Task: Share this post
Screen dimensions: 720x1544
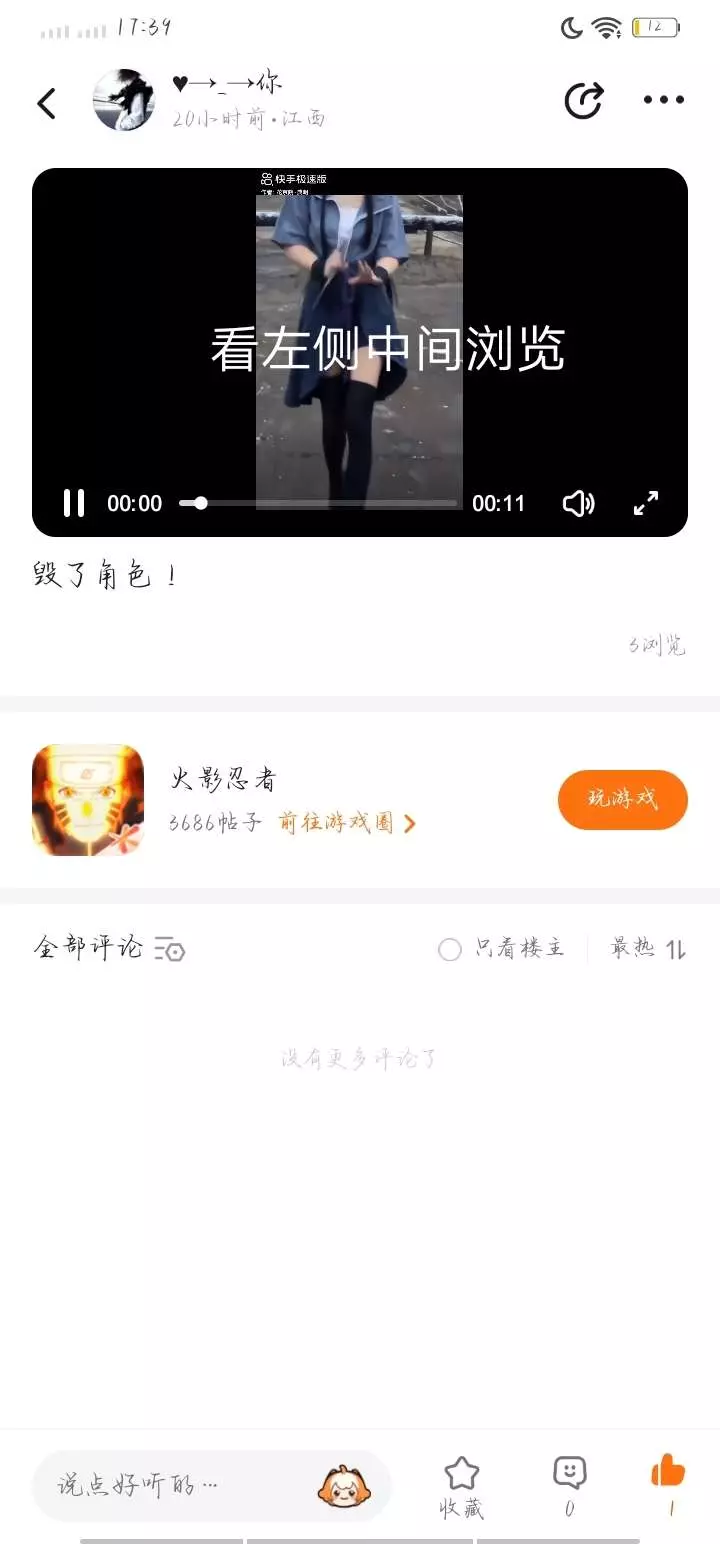Action: (x=584, y=100)
